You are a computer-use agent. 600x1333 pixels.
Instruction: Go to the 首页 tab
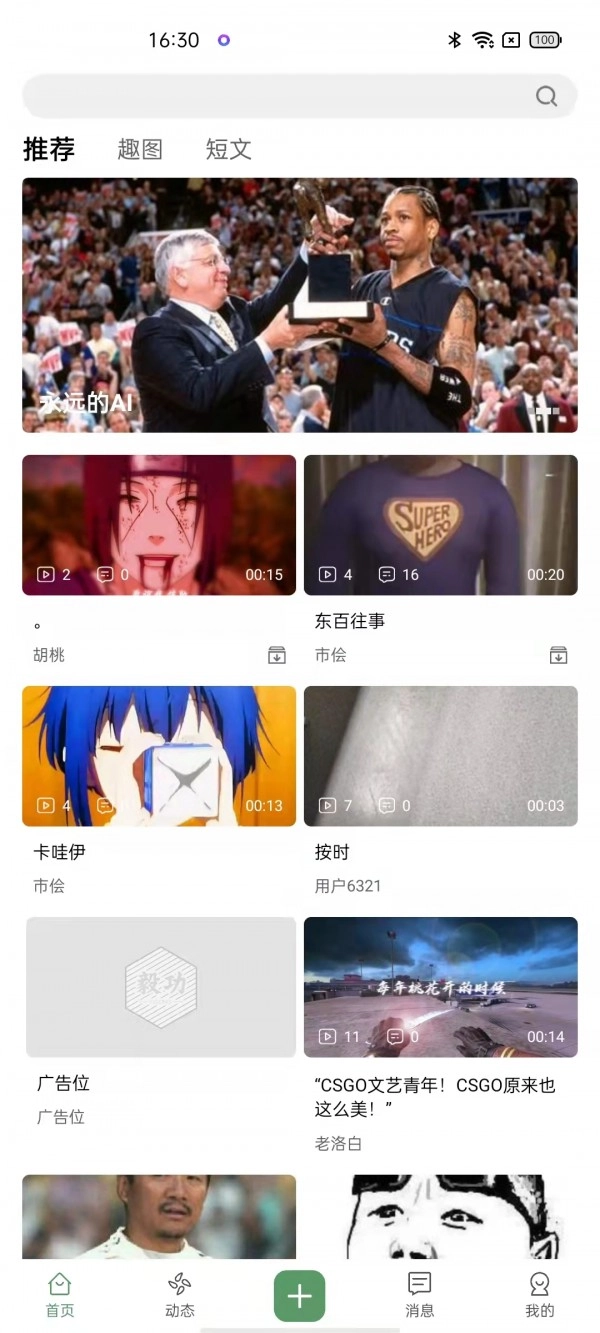coord(60,1294)
